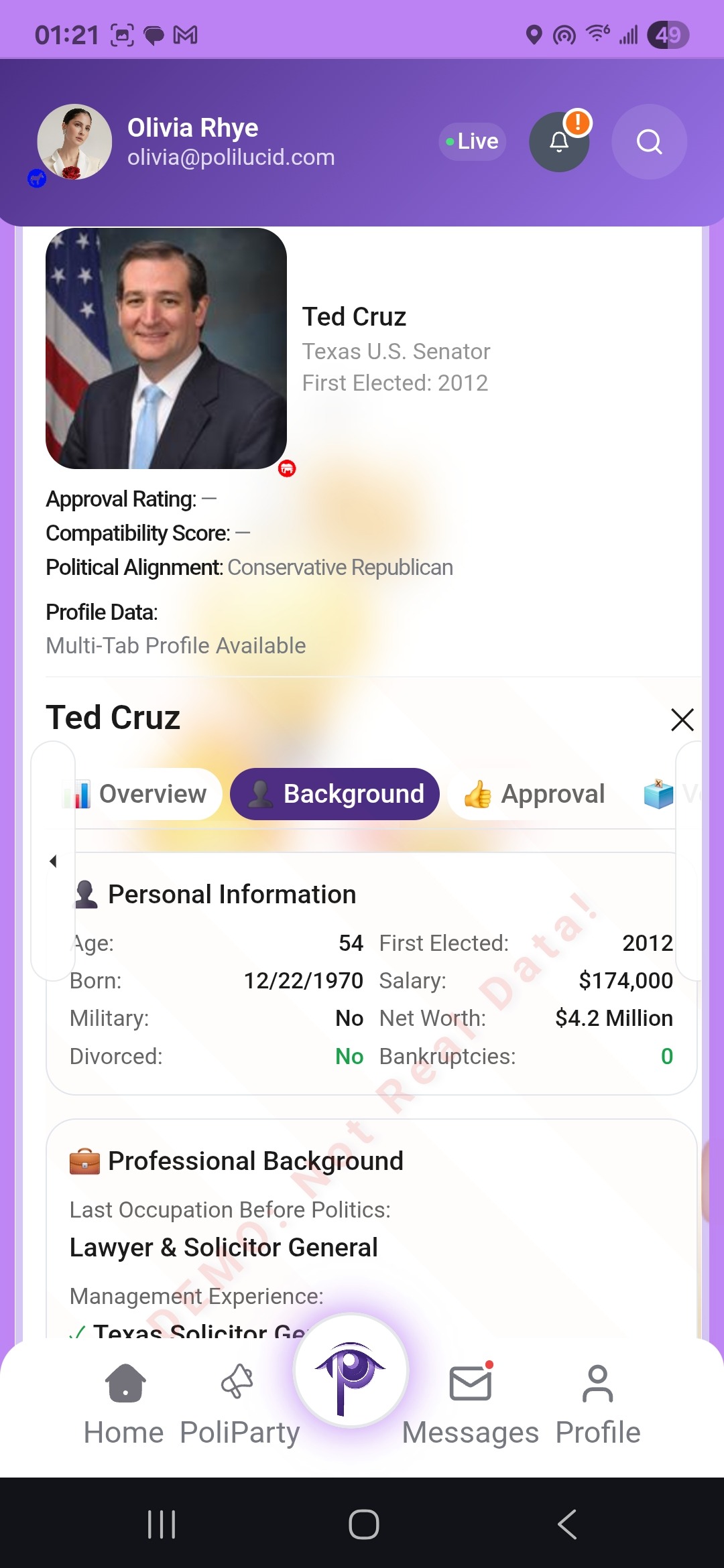Tap the Live status chip
This screenshot has width=724, height=1568.
coord(473,142)
